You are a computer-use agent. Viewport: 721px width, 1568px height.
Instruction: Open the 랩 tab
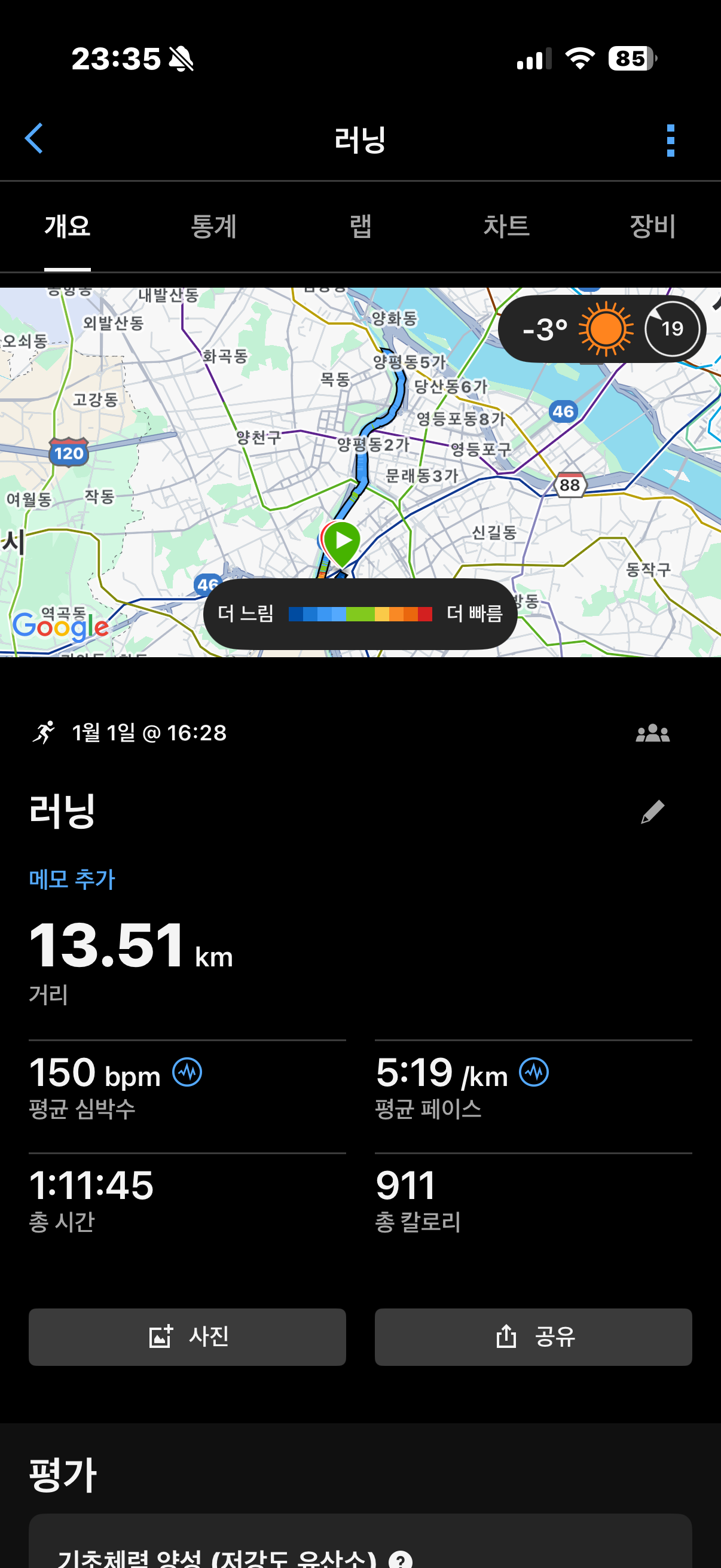click(x=360, y=226)
